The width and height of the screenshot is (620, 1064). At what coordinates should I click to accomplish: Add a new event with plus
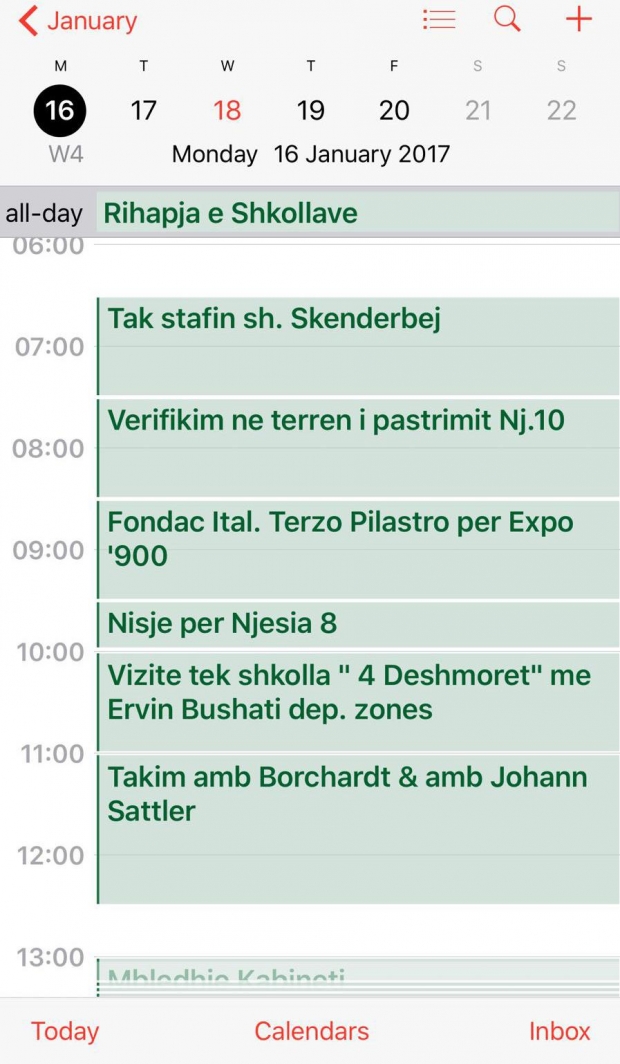(x=579, y=19)
